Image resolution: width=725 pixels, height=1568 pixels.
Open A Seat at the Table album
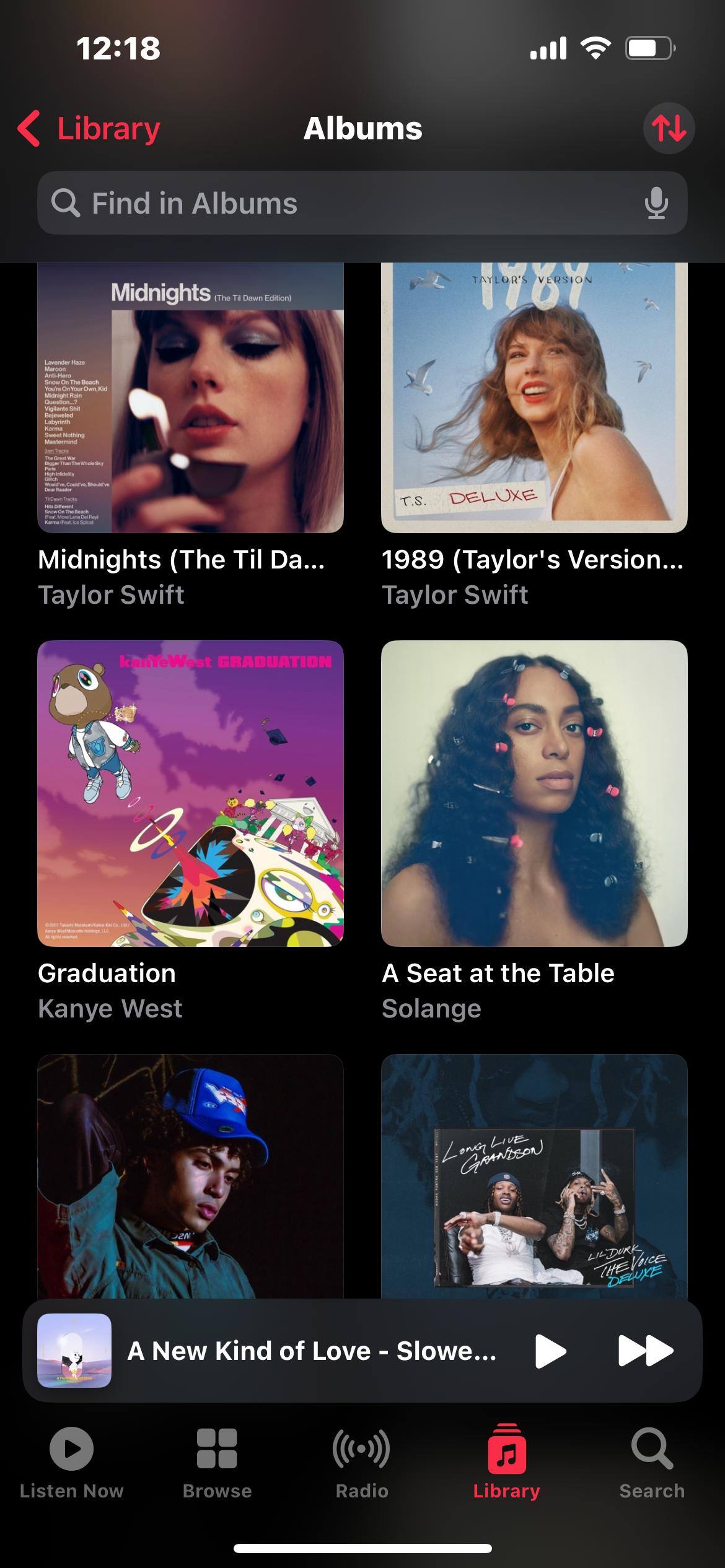click(534, 793)
